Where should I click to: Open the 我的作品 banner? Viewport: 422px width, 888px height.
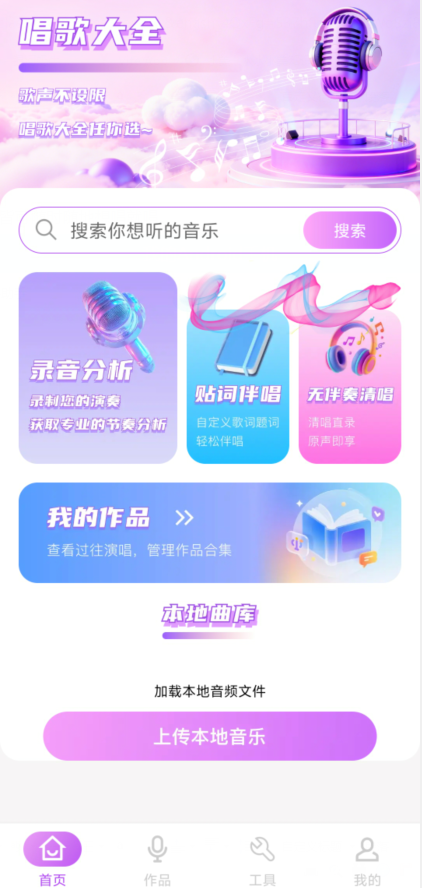(210, 532)
